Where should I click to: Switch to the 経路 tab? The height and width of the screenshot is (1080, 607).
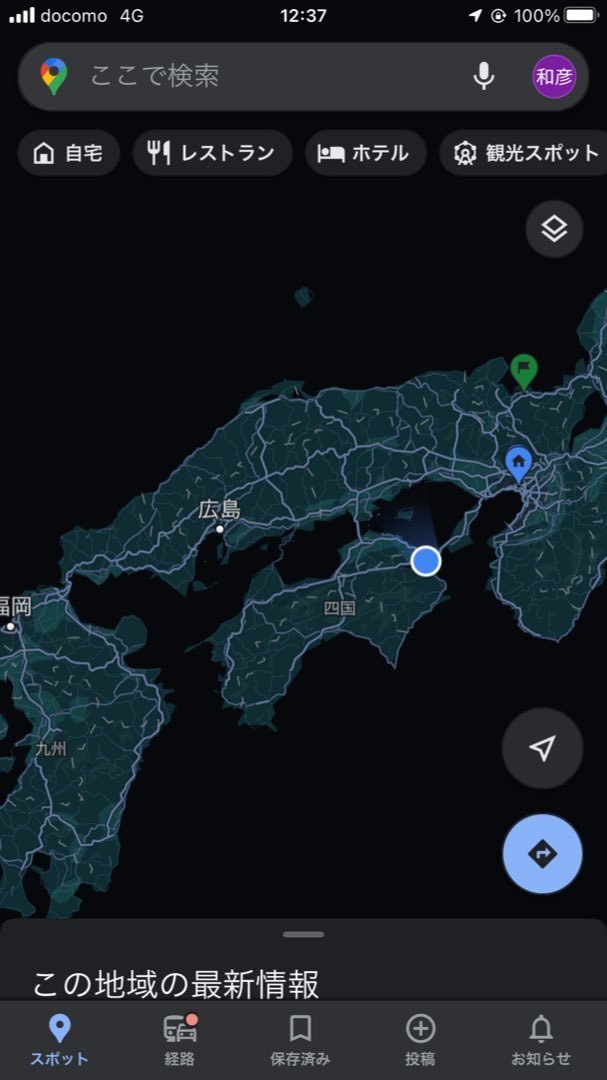click(x=180, y=1040)
